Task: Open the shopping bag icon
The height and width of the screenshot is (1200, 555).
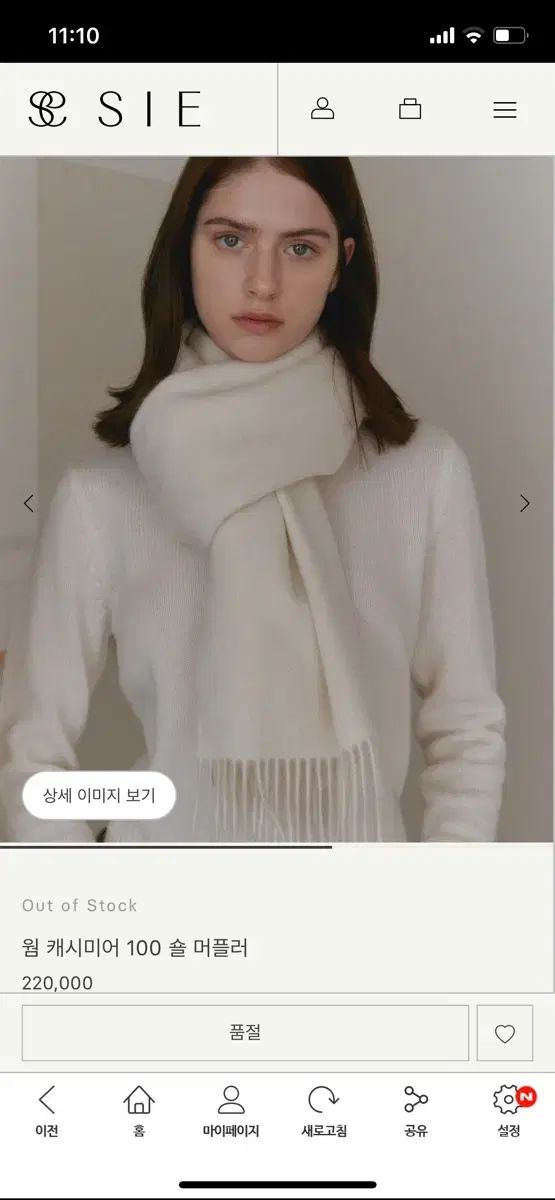Action: [x=410, y=109]
